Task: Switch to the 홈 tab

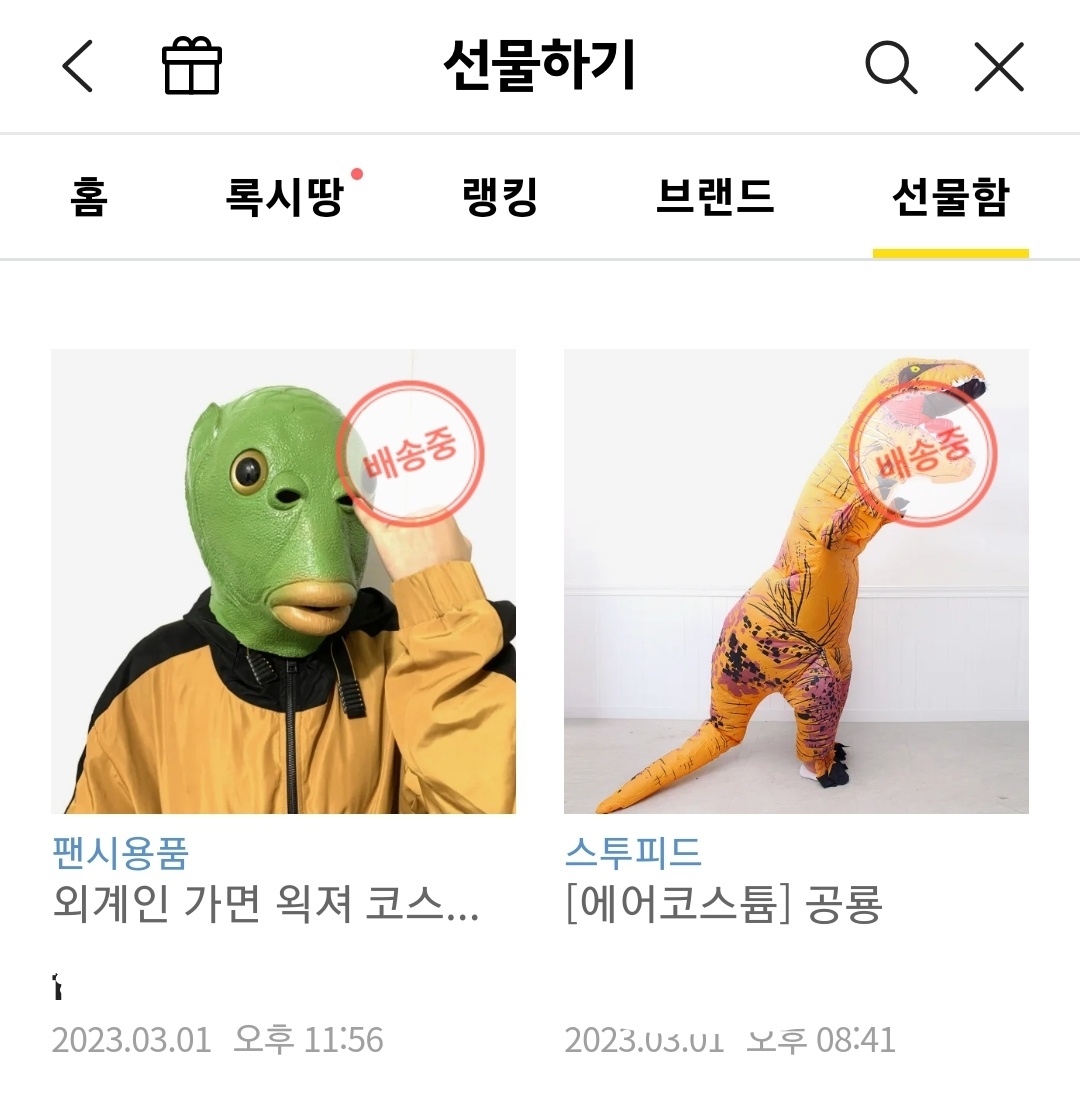Action: pyautogui.click(x=89, y=197)
